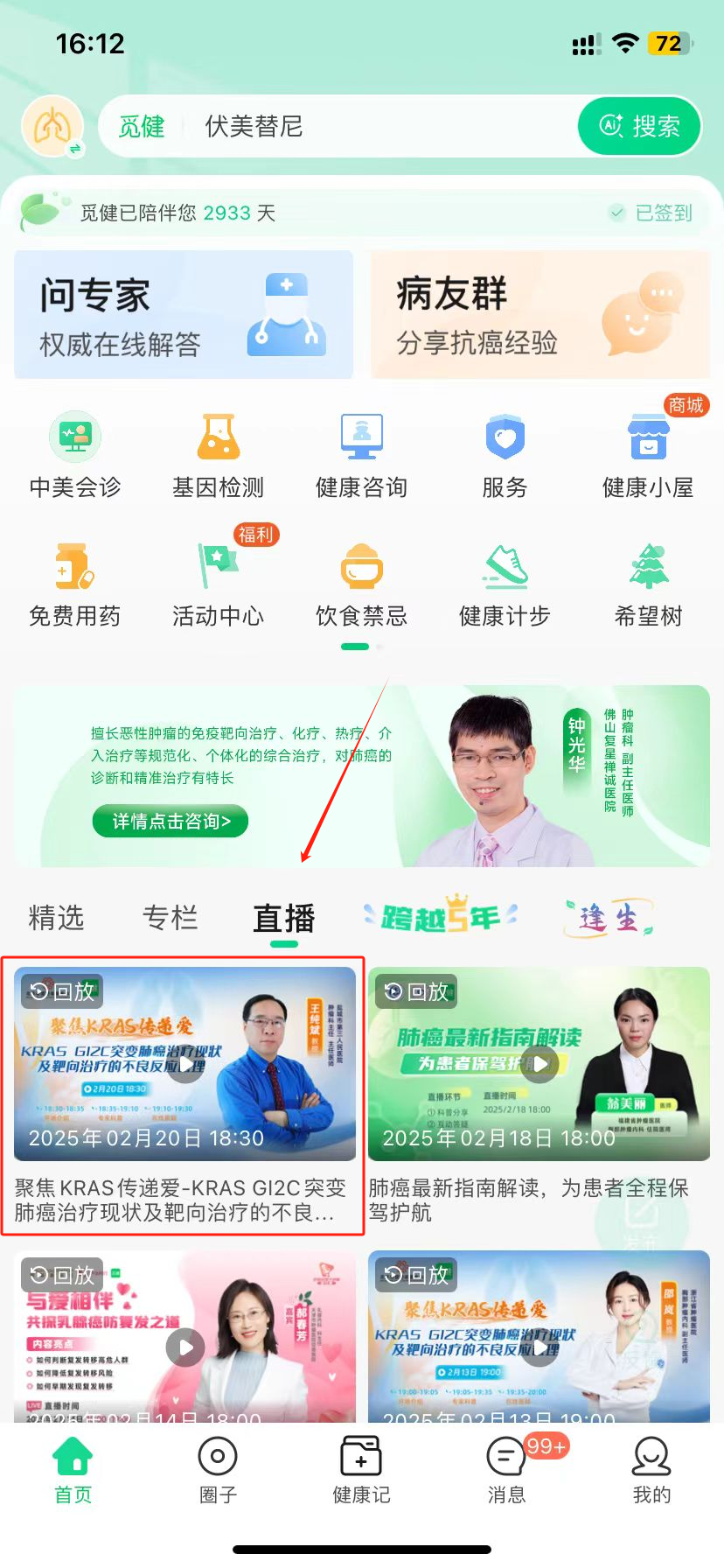Open 中美会诊 consultation service
Screen dimensions: 724x1568
pos(75,456)
